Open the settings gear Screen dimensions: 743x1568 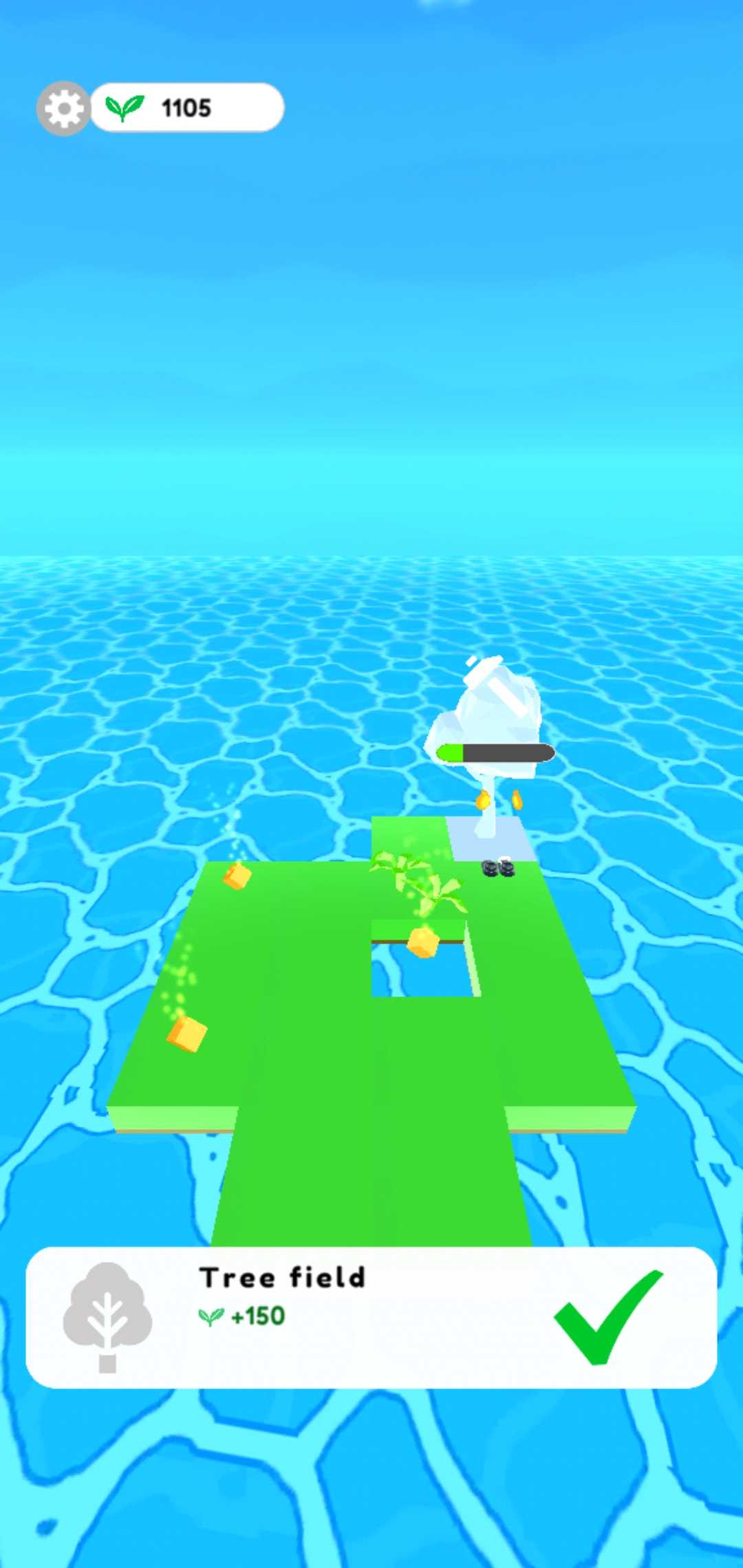coord(63,109)
